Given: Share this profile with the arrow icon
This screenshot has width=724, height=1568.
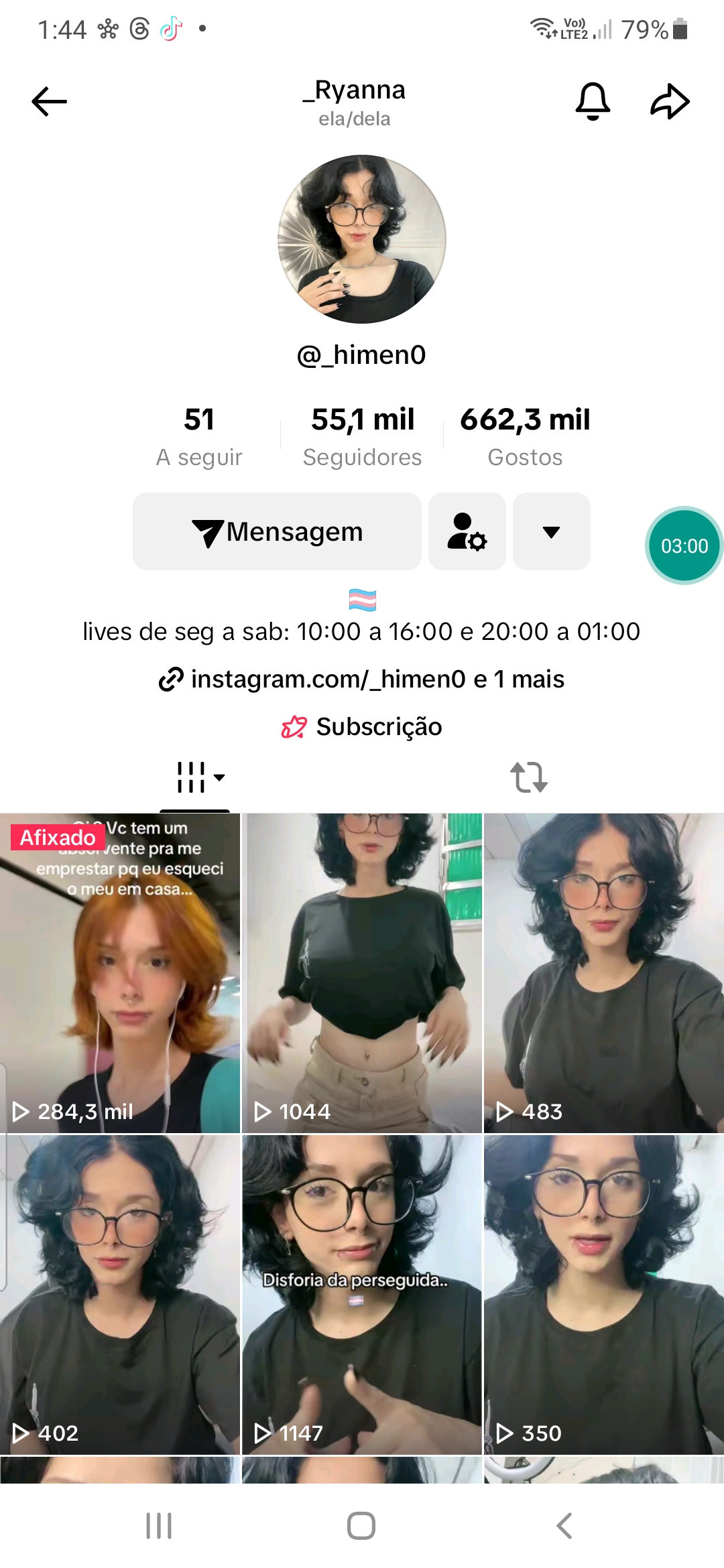Looking at the screenshot, I should click(x=670, y=102).
